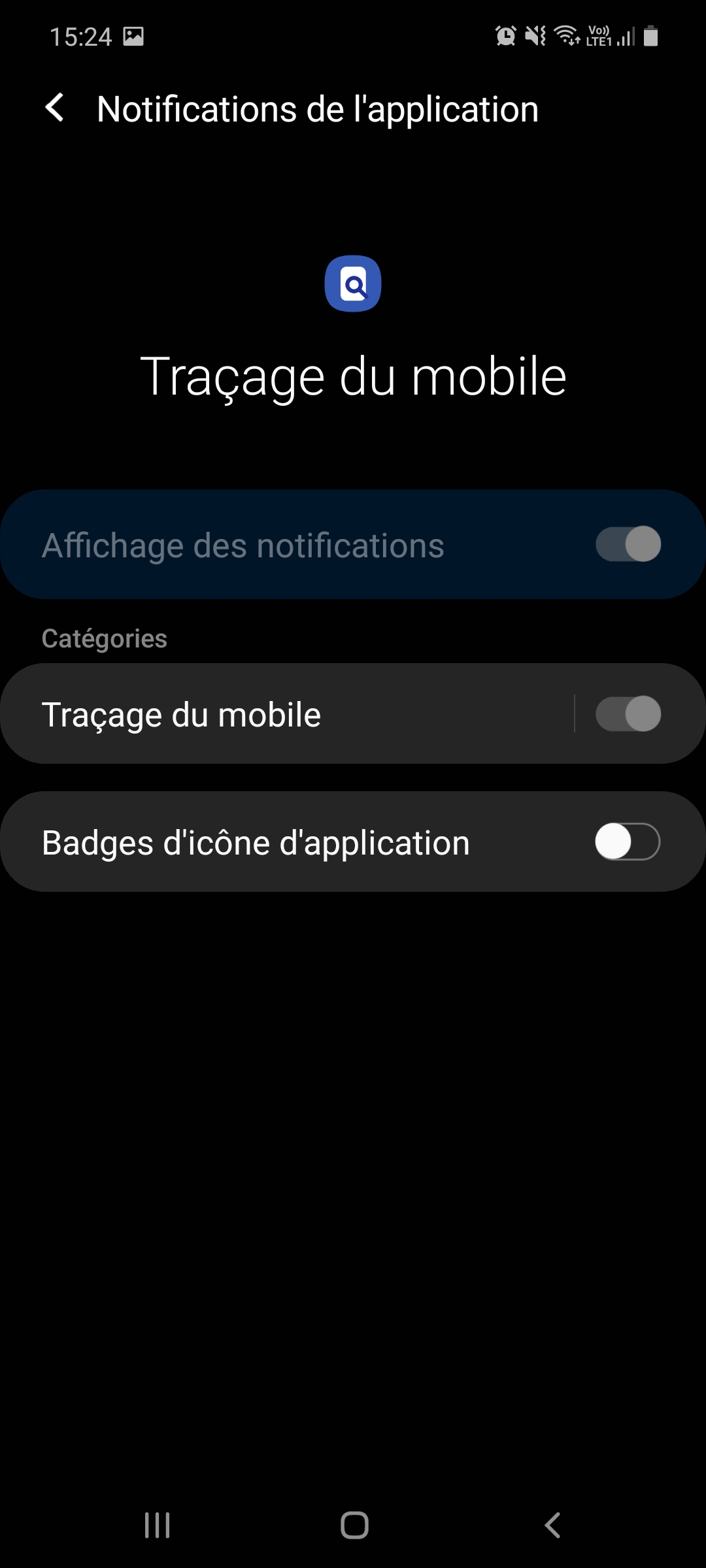
Task: Select the Catégories section header
Action: (103, 638)
